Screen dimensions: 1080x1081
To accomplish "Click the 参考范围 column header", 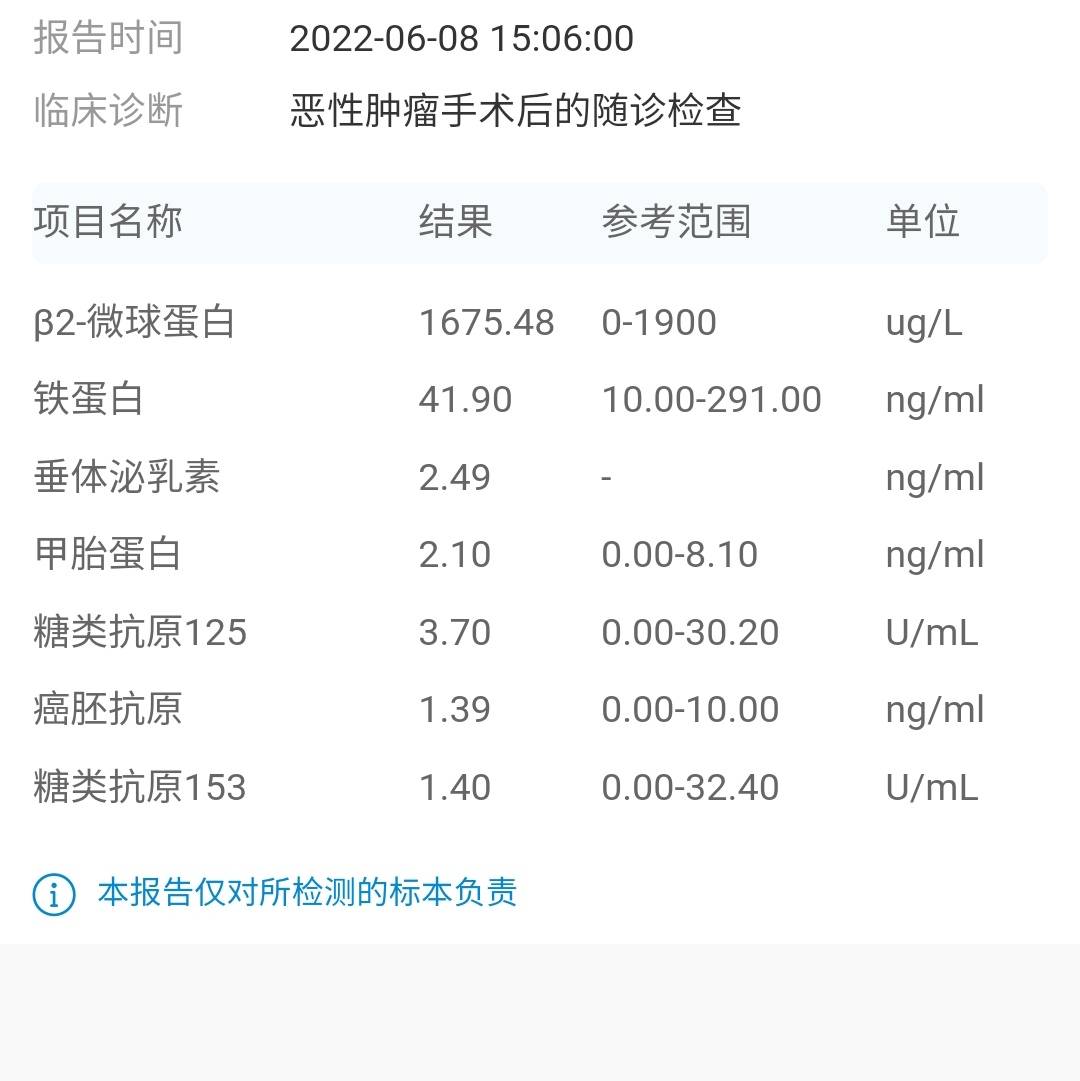I will (x=677, y=223).
